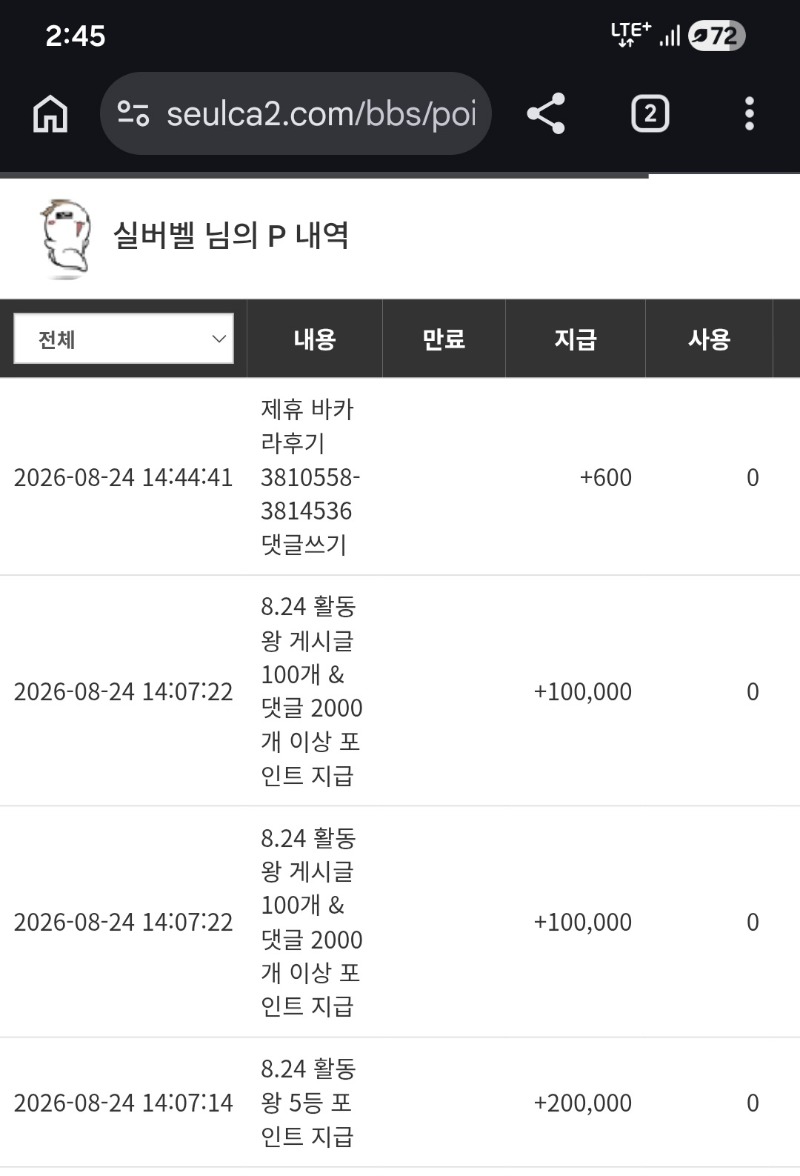Open the tab switcher showing 2 tabs
This screenshot has width=800, height=1176.
click(649, 114)
